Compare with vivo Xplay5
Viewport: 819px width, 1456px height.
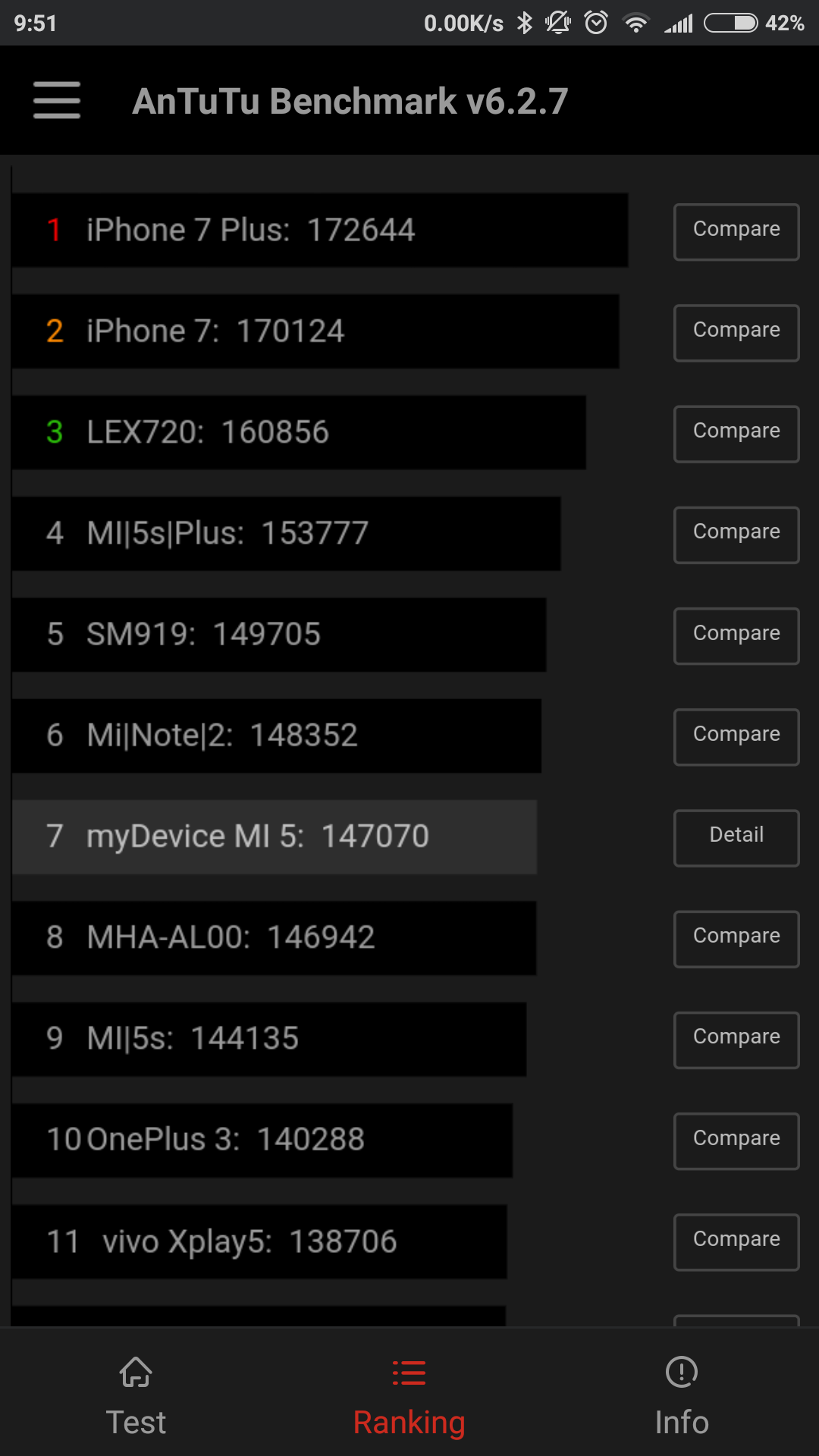[736, 1242]
